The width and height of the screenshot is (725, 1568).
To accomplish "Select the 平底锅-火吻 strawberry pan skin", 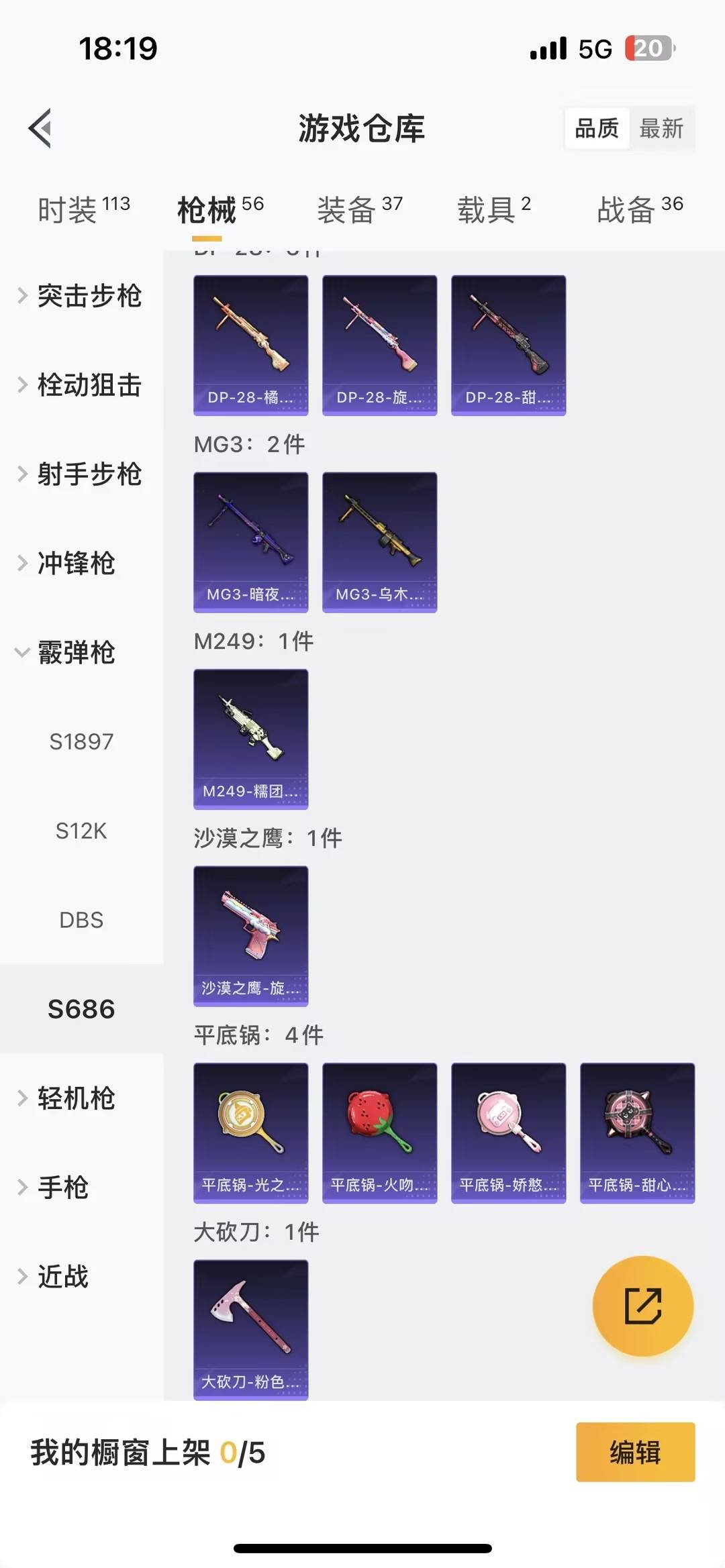I will 379,1133.
